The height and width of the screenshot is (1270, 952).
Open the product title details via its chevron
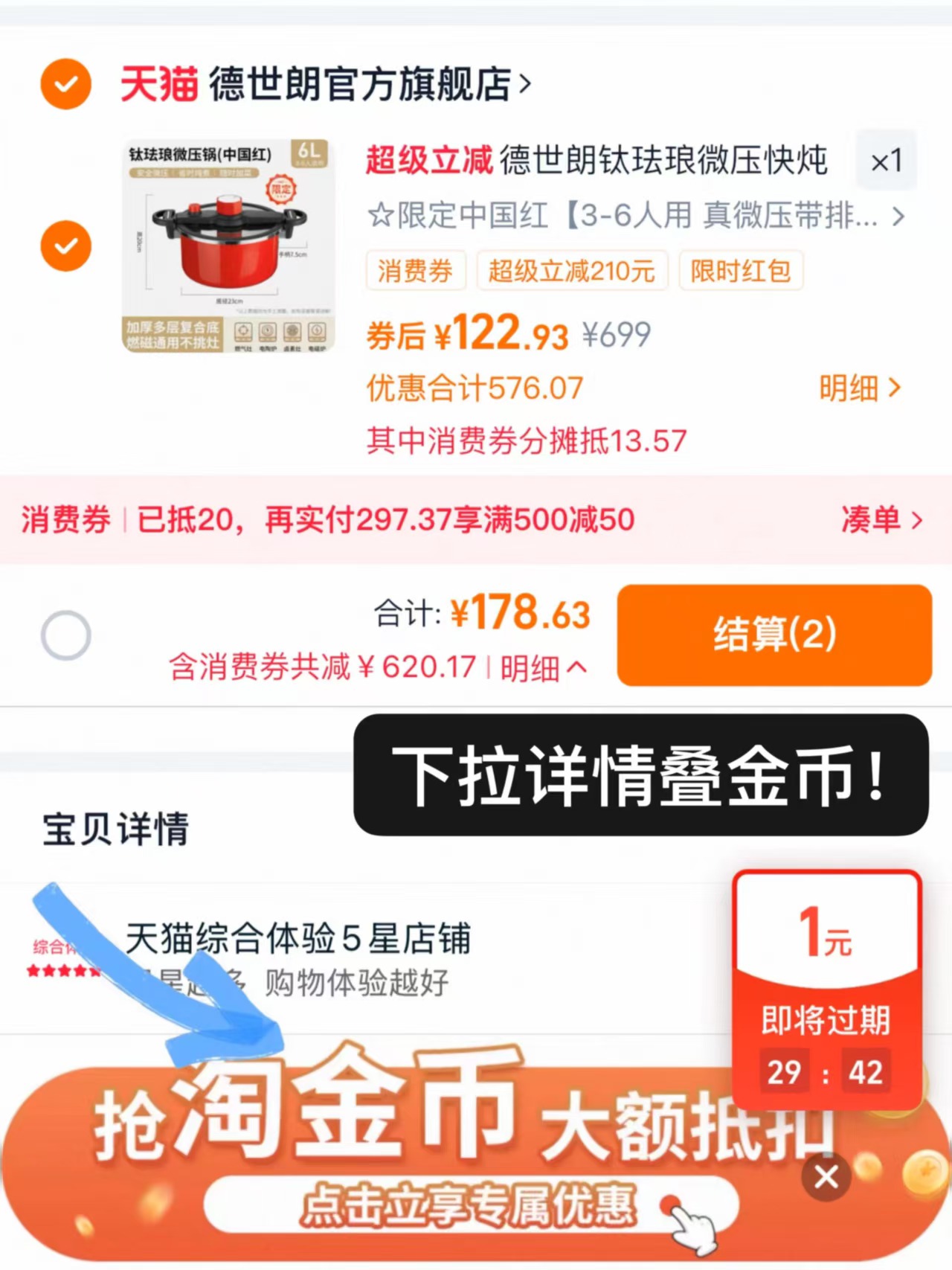pos(898,217)
